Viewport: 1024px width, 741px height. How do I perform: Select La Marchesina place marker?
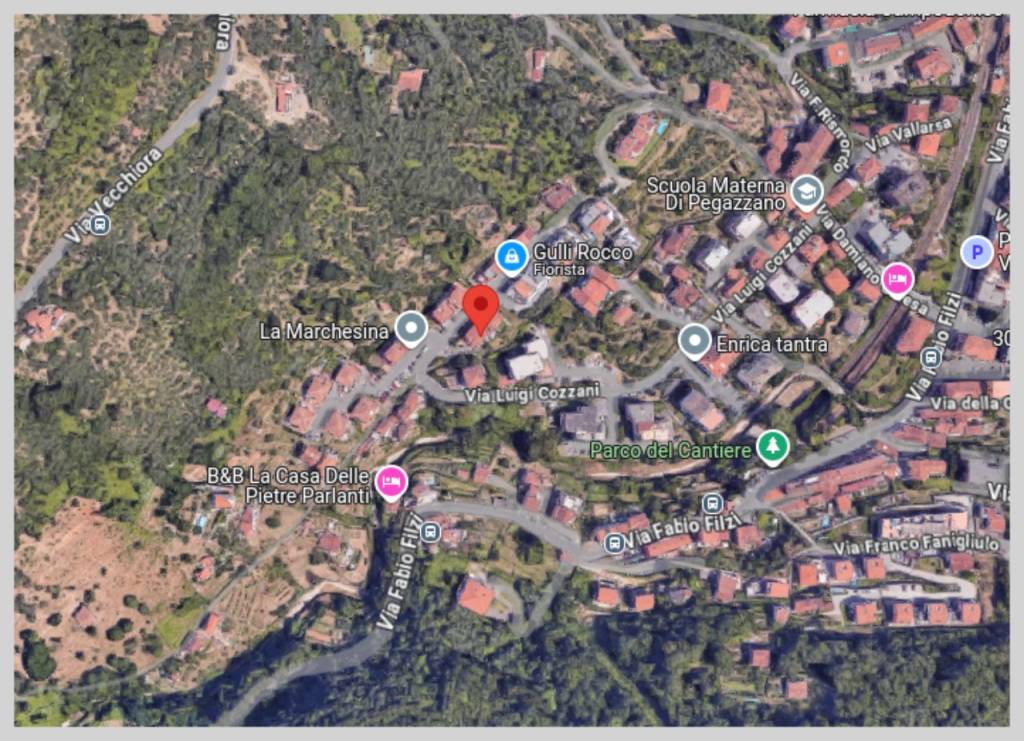tap(411, 328)
